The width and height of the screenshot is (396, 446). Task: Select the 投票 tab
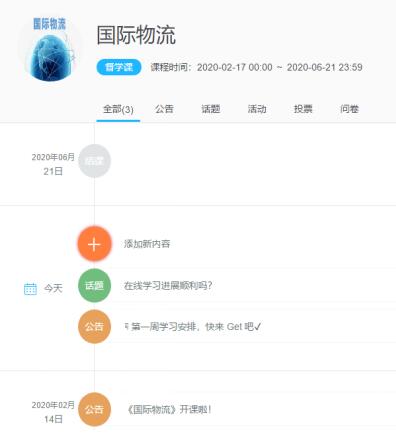coord(303,109)
